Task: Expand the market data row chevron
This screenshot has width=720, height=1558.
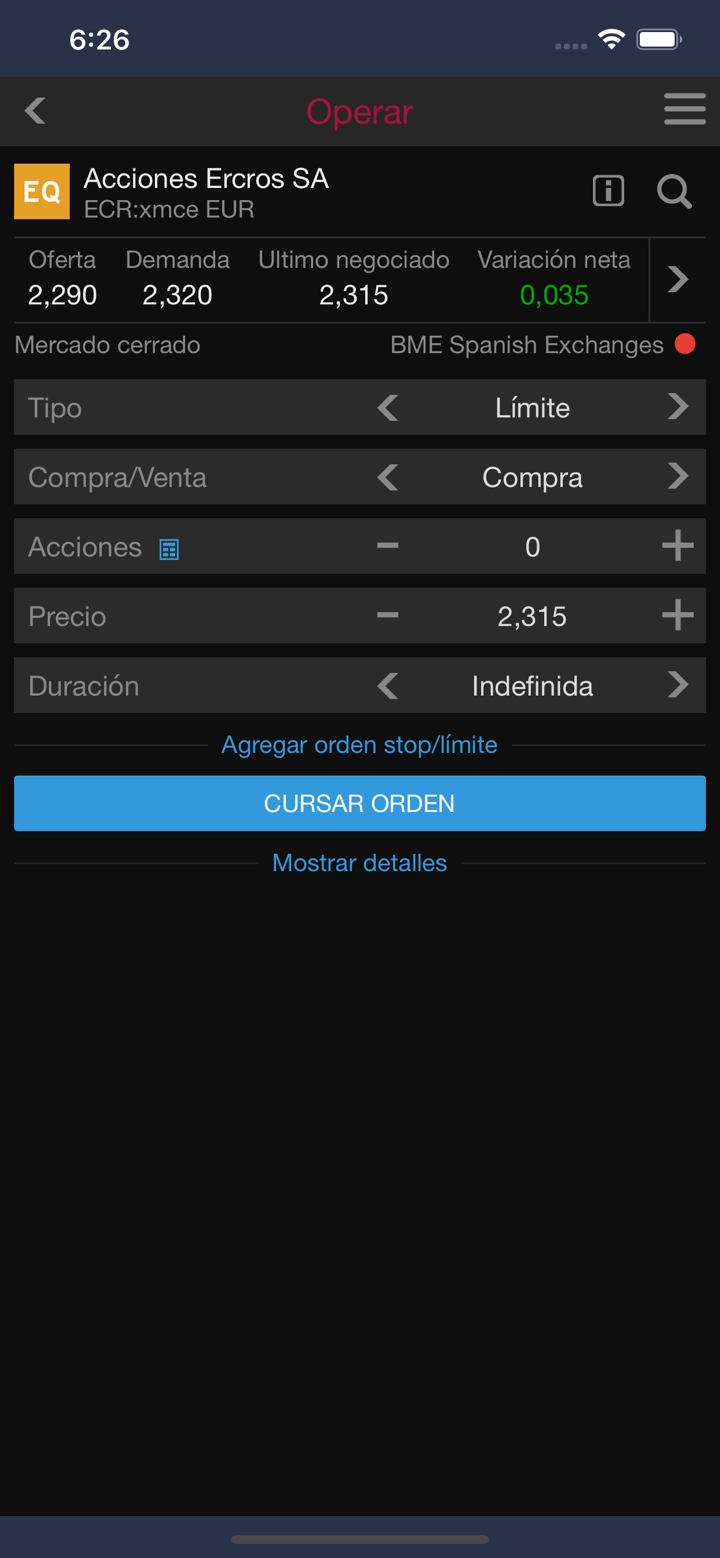Action: point(679,280)
